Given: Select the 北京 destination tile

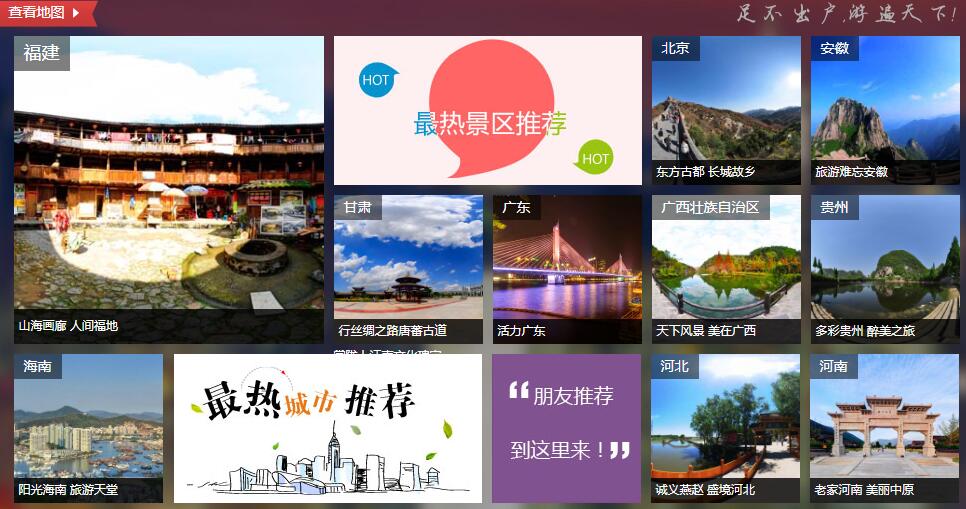Looking at the screenshot, I should pyautogui.click(x=726, y=110).
